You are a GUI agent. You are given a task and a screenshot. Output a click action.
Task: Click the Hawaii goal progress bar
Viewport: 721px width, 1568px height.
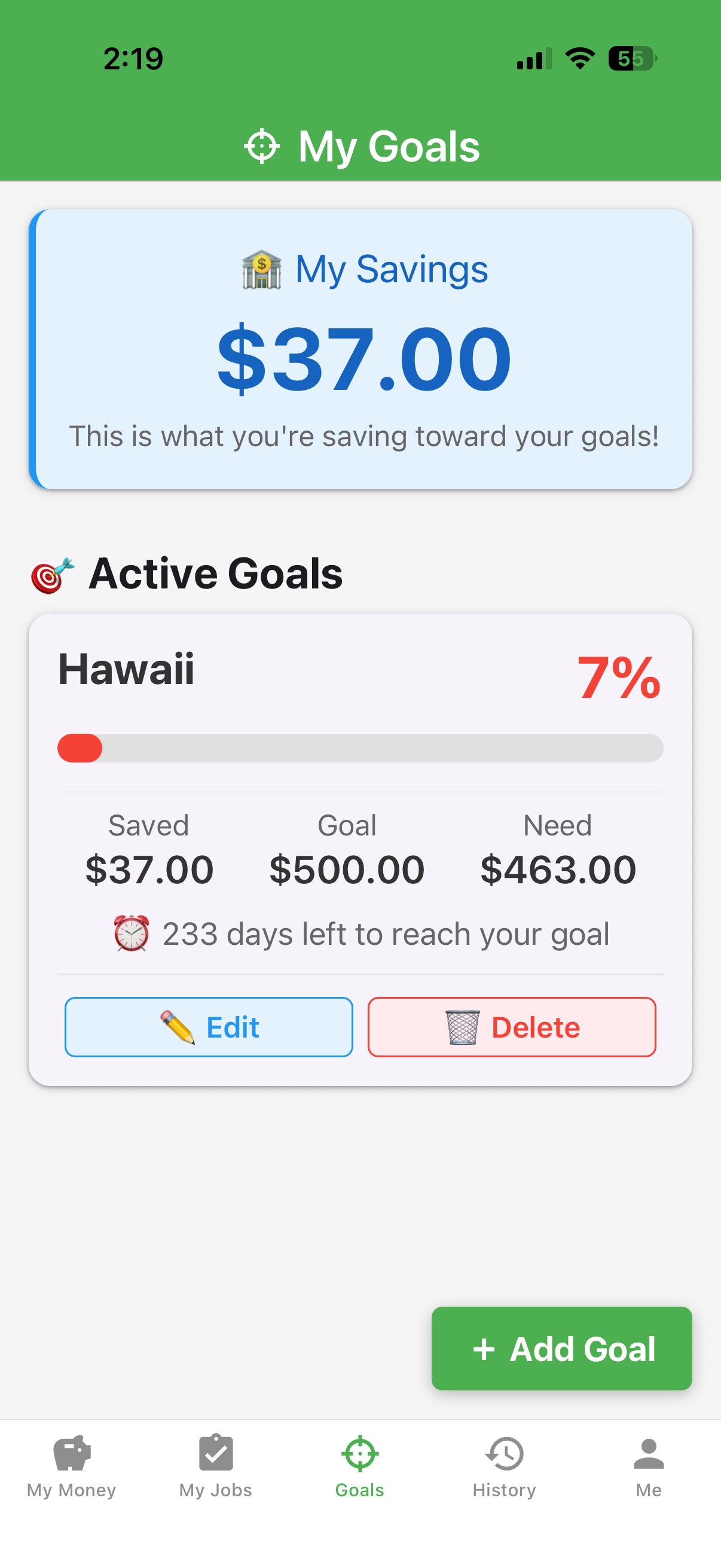pyautogui.click(x=359, y=748)
